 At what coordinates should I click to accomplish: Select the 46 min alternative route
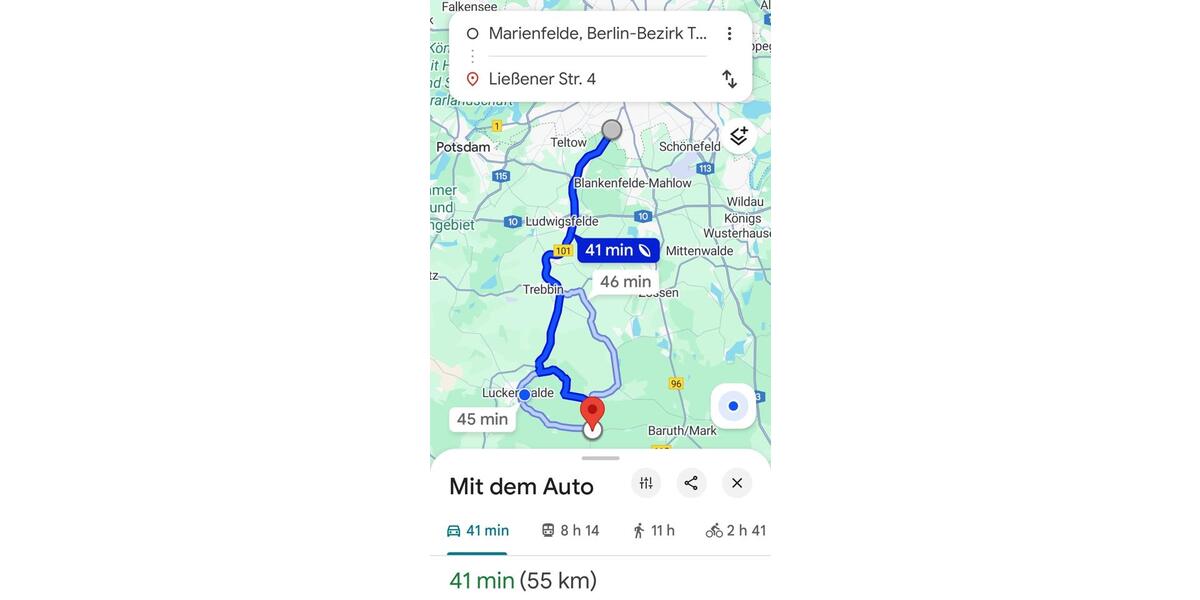click(x=625, y=282)
